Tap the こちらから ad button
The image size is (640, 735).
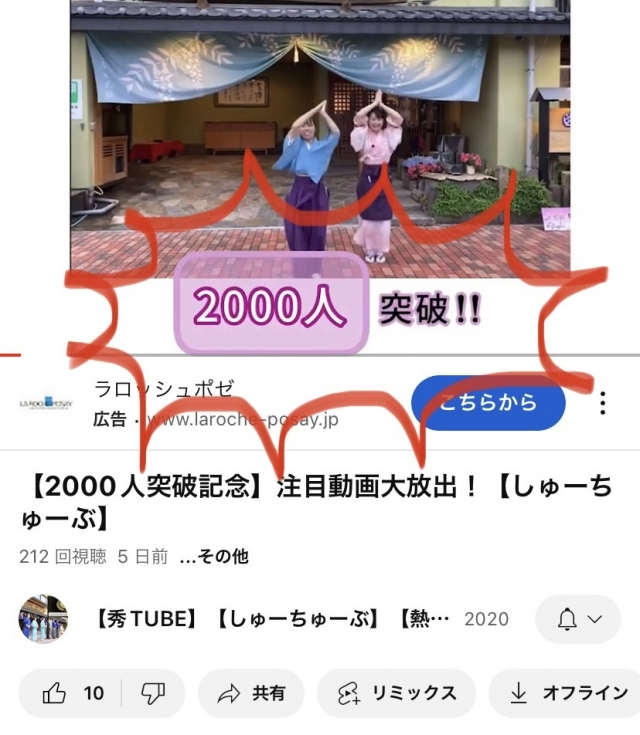pos(488,403)
